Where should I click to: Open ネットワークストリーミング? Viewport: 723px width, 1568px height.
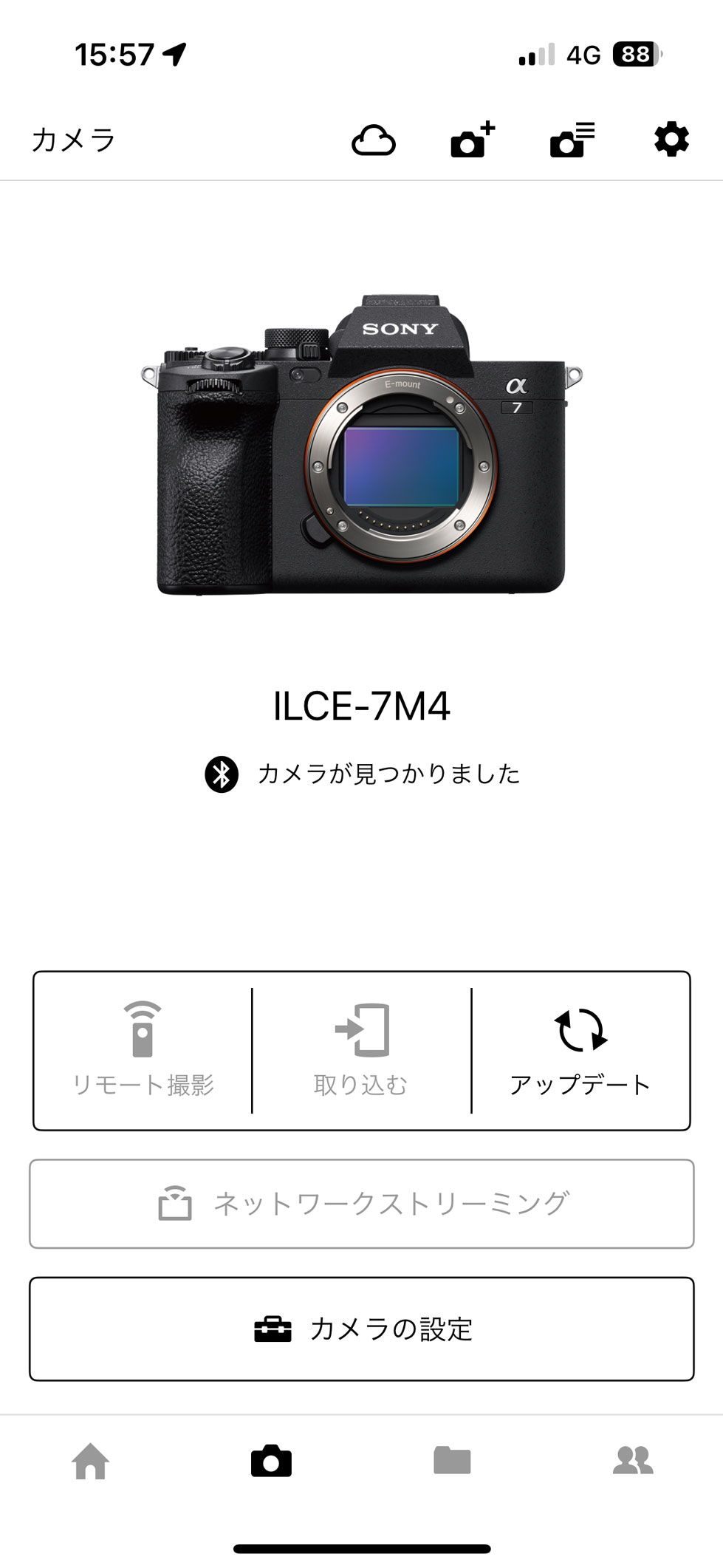coord(362,1204)
